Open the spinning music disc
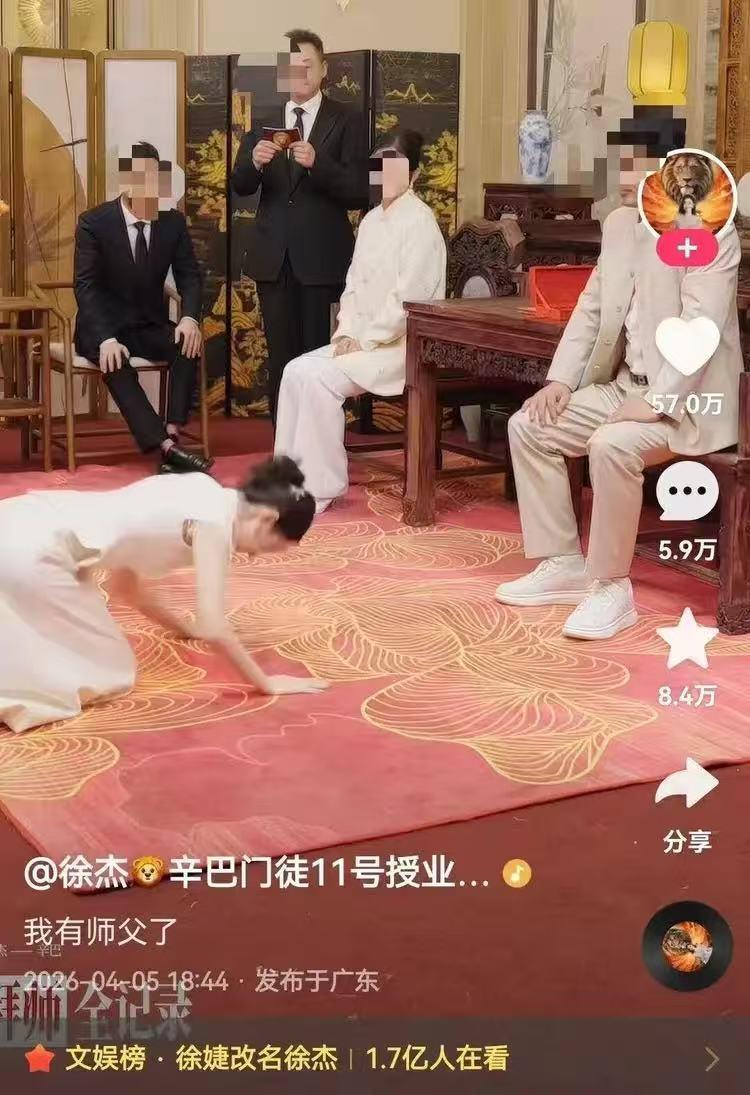 point(687,946)
